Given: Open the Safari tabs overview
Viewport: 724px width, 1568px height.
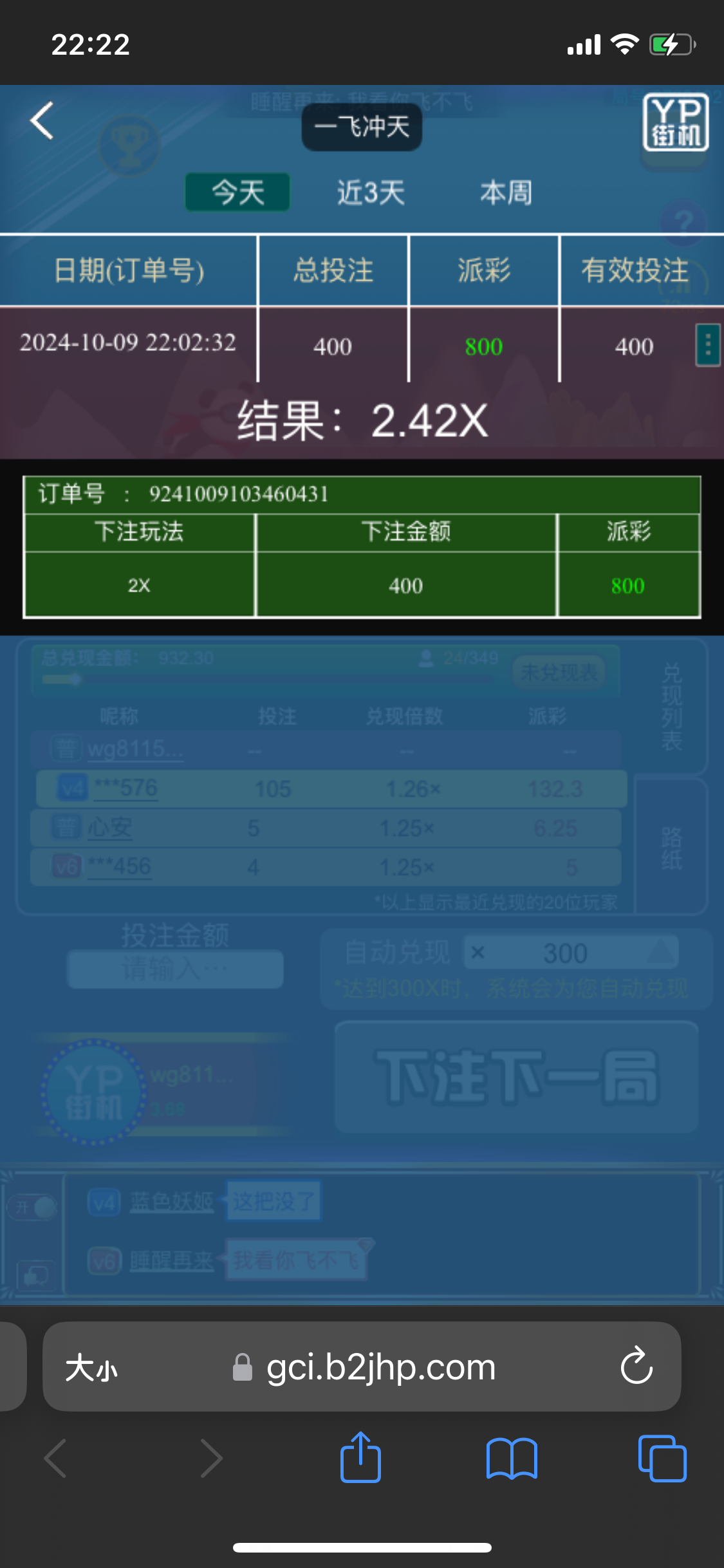Looking at the screenshot, I should 662,1458.
